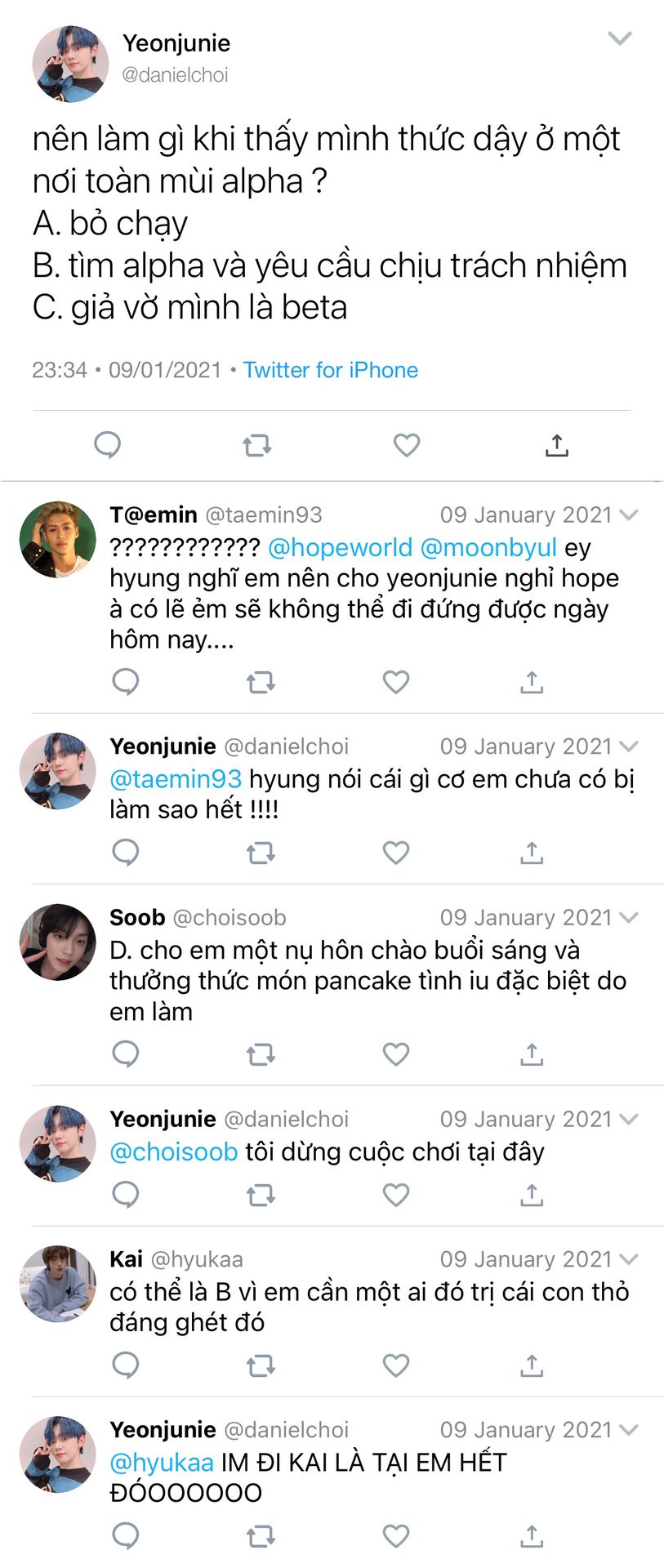Share Kai's tweet

(x=532, y=1365)
